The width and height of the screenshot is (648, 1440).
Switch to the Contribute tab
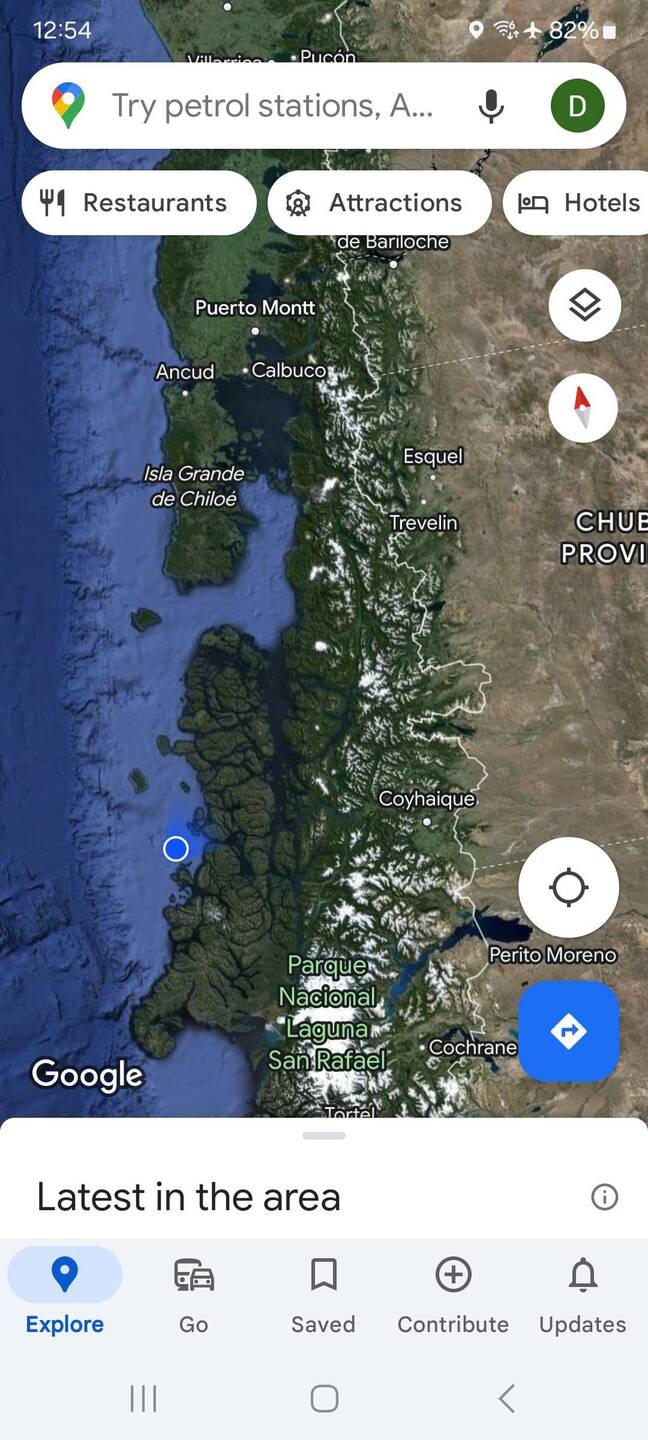(x=453, y=1296)
